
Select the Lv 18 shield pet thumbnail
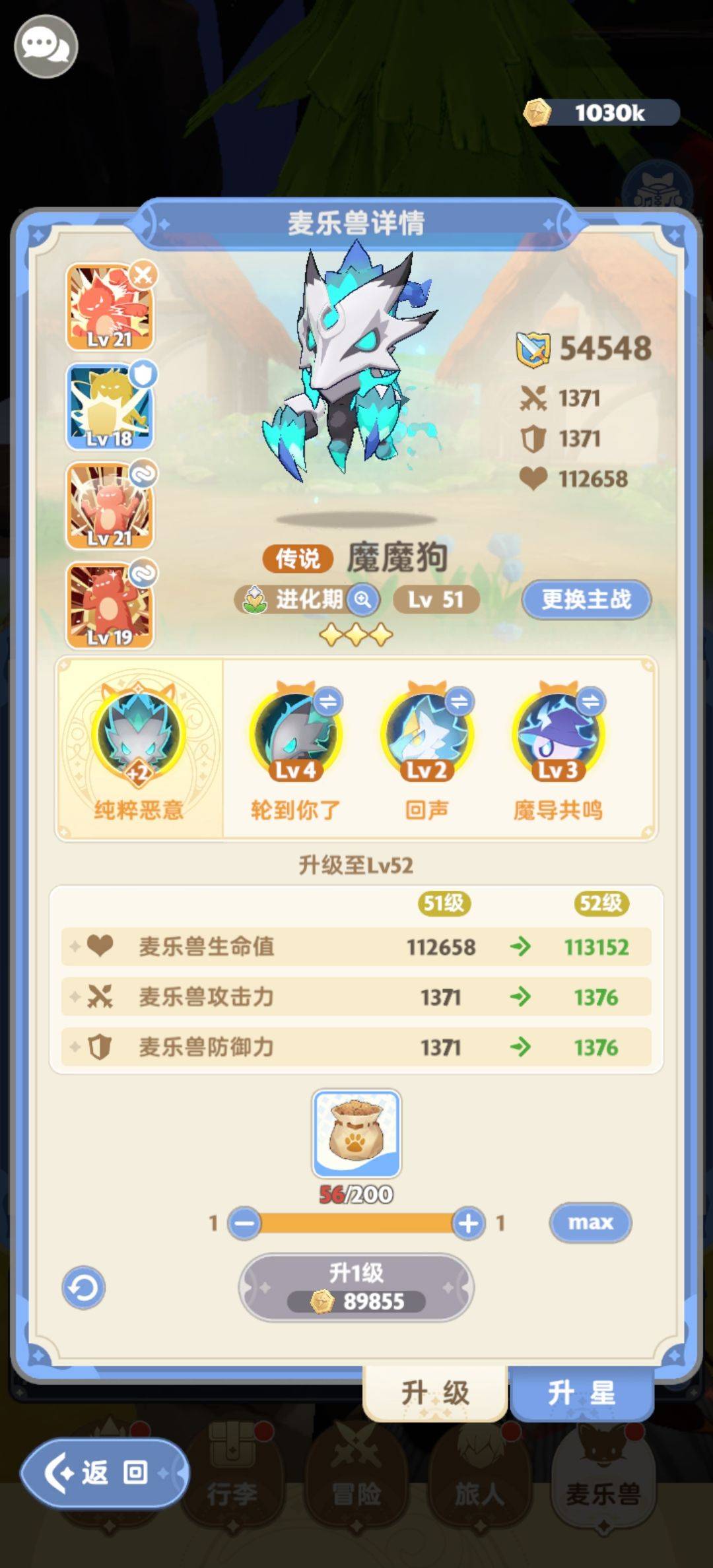[x=110, y=407]
